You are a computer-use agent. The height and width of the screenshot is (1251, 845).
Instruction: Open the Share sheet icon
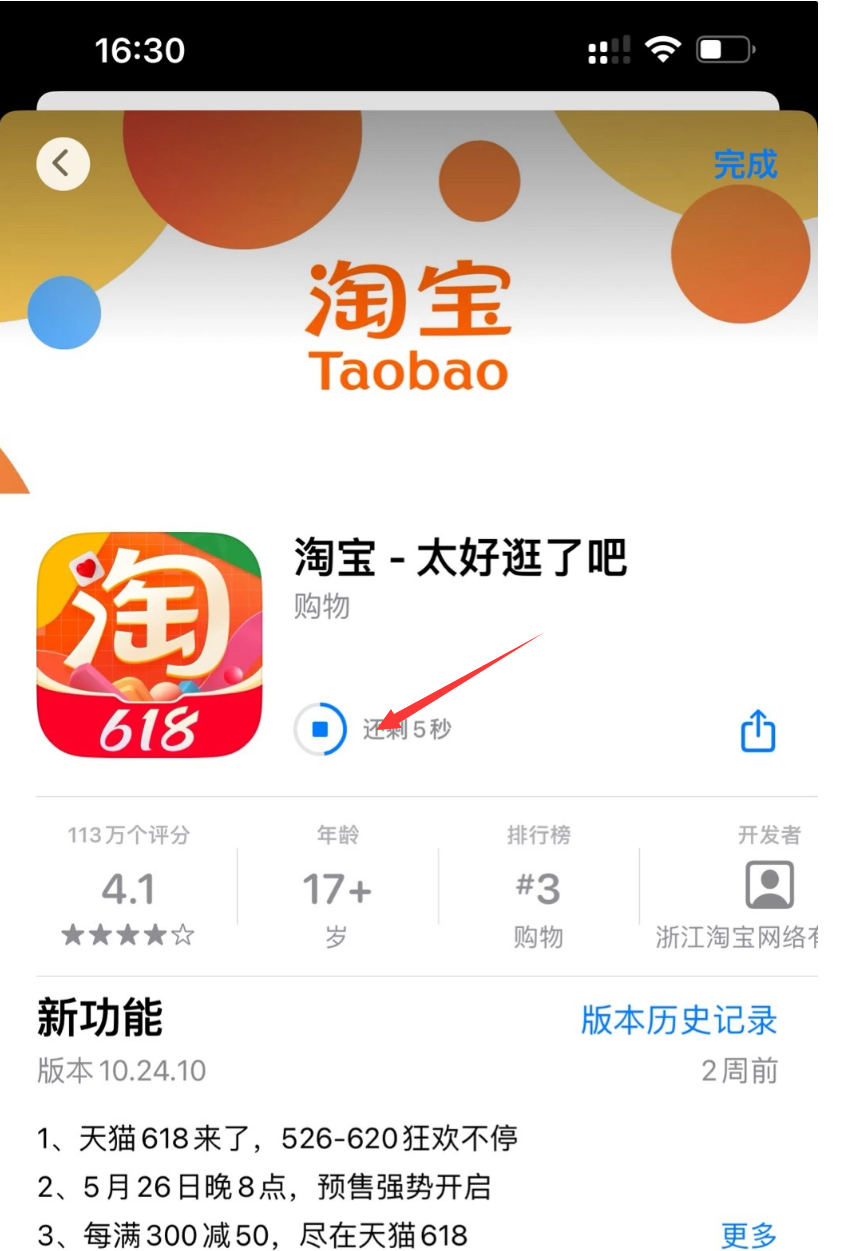tap(757, 731)
